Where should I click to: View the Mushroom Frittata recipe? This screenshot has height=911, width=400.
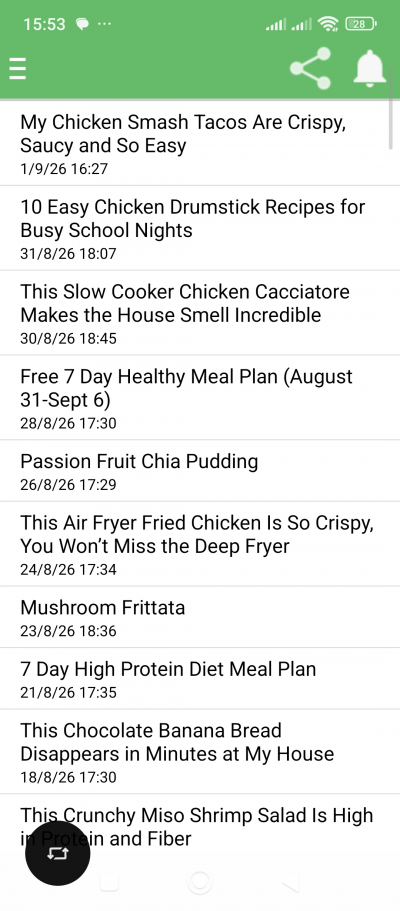point(197,618)
